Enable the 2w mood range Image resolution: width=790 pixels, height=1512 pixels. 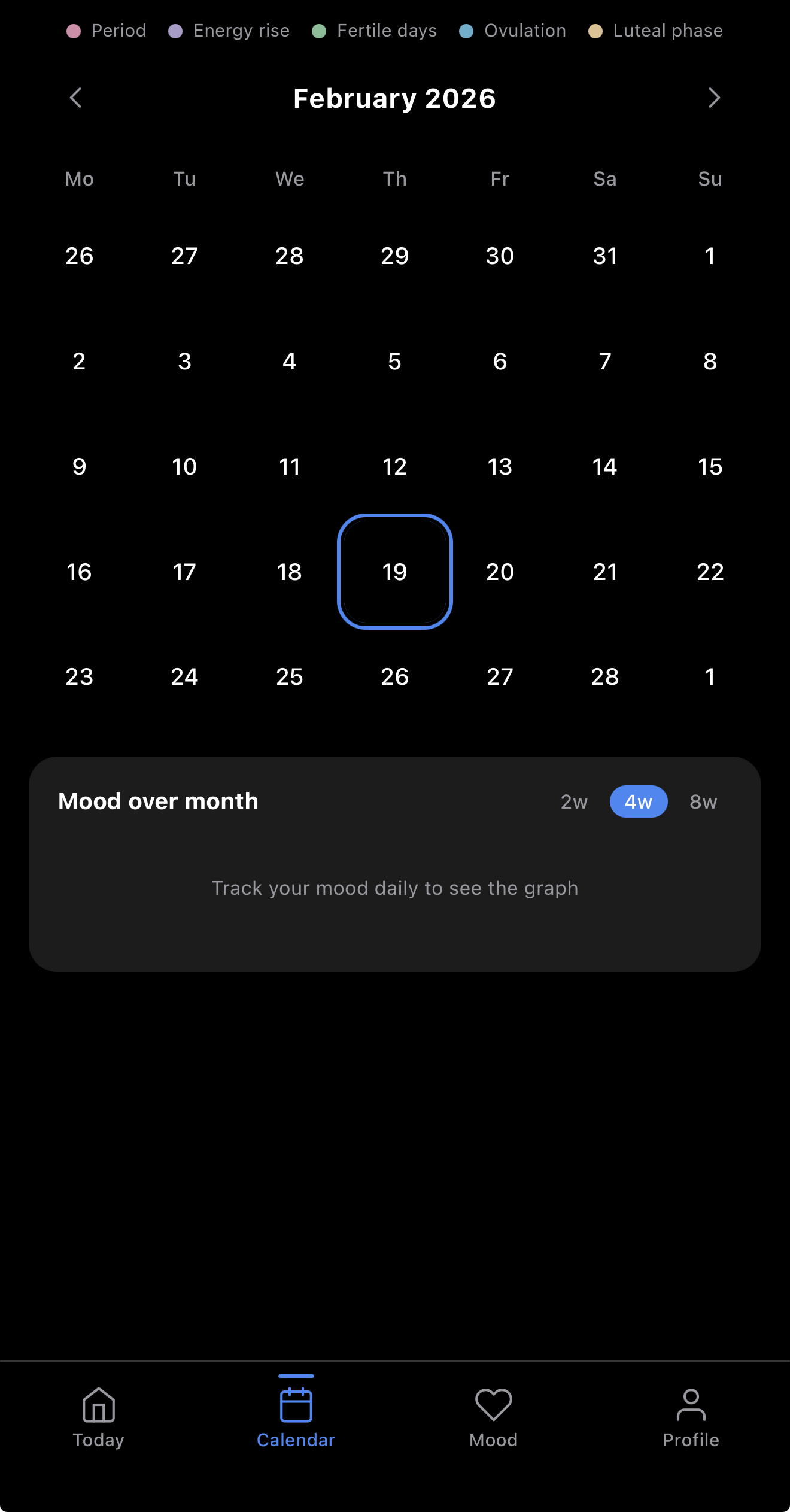click(x=573, y=801)
